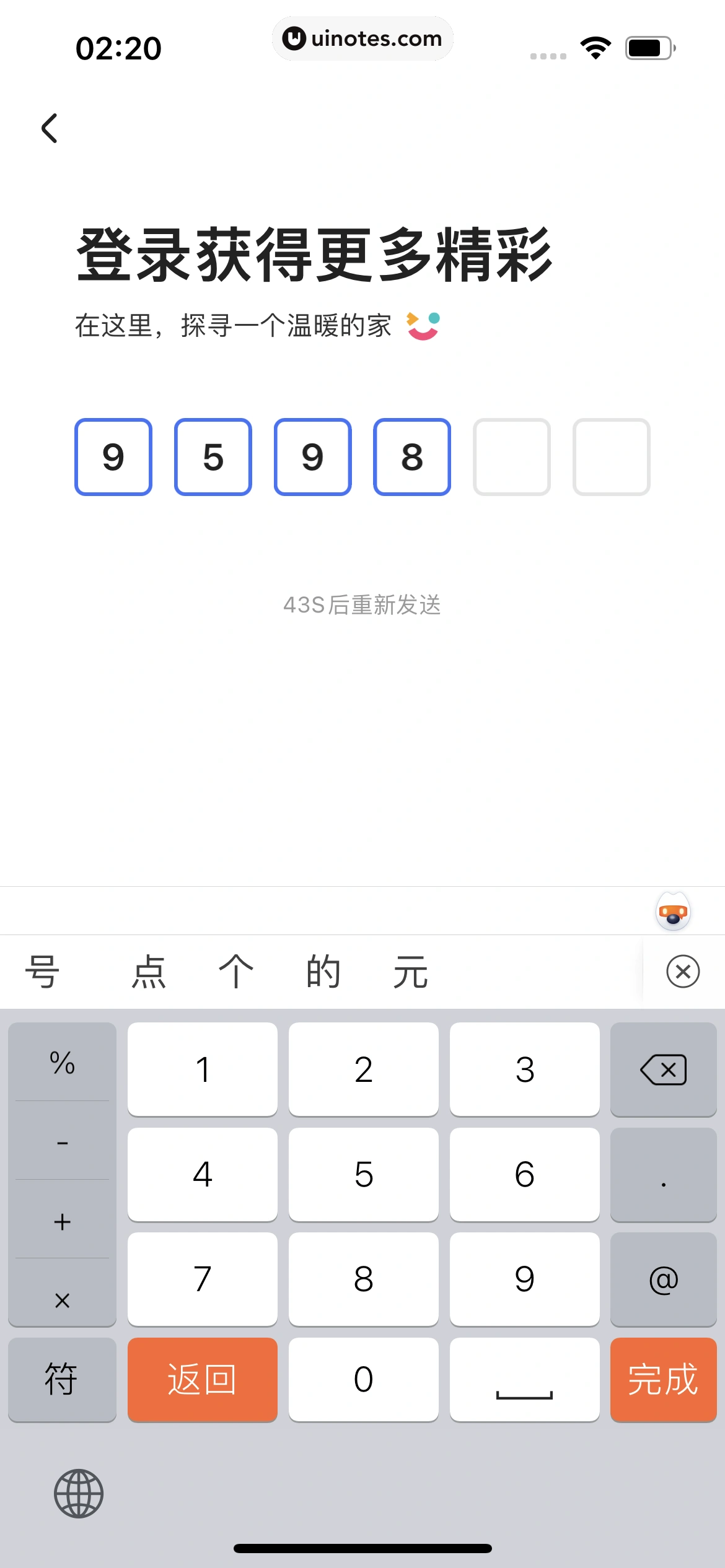Dismiss the suggestion bar with the circled X
The width and height of the screenshot is (725, 1568).
683,971
